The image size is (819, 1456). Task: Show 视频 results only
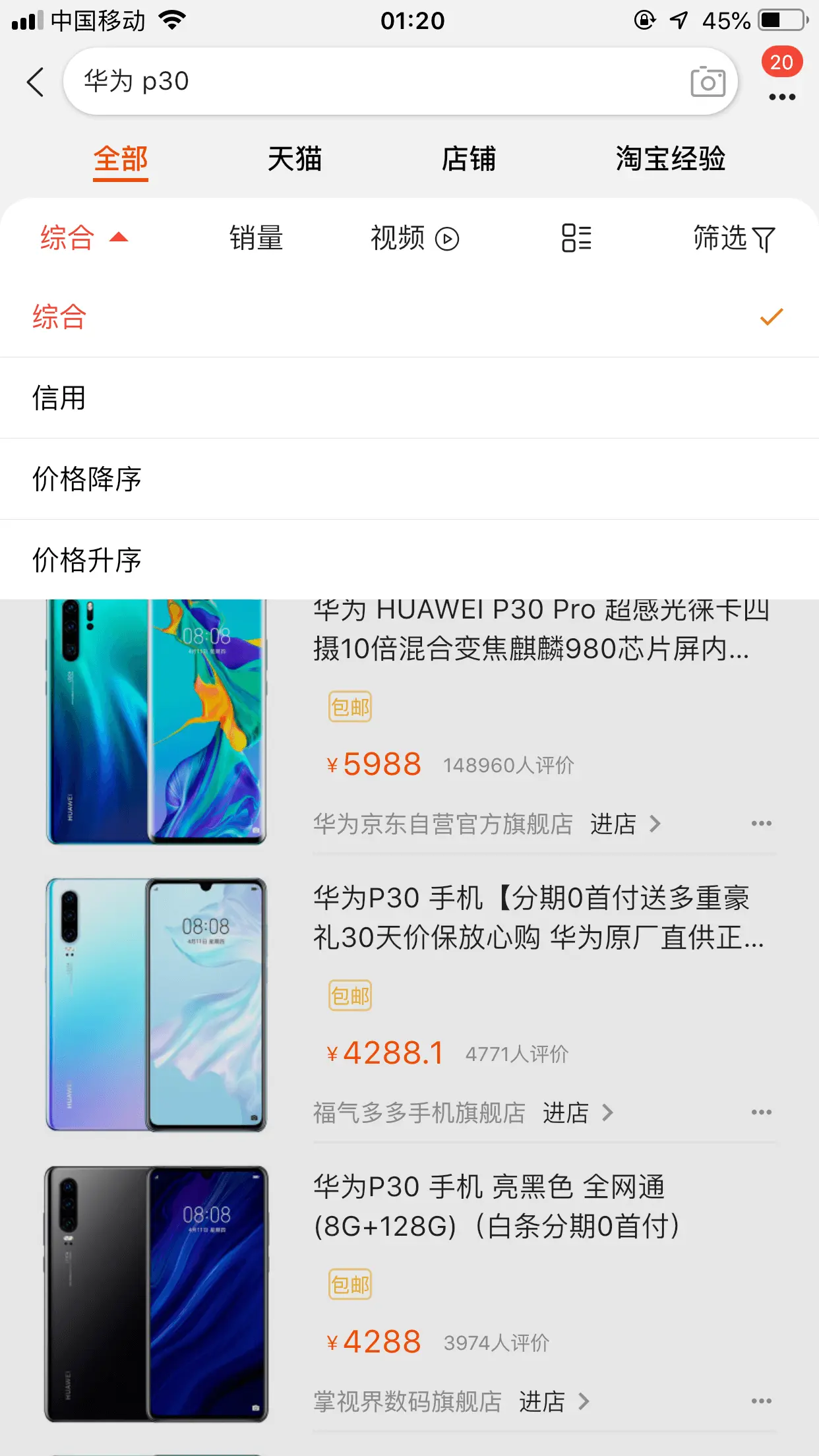pos(414,238)
